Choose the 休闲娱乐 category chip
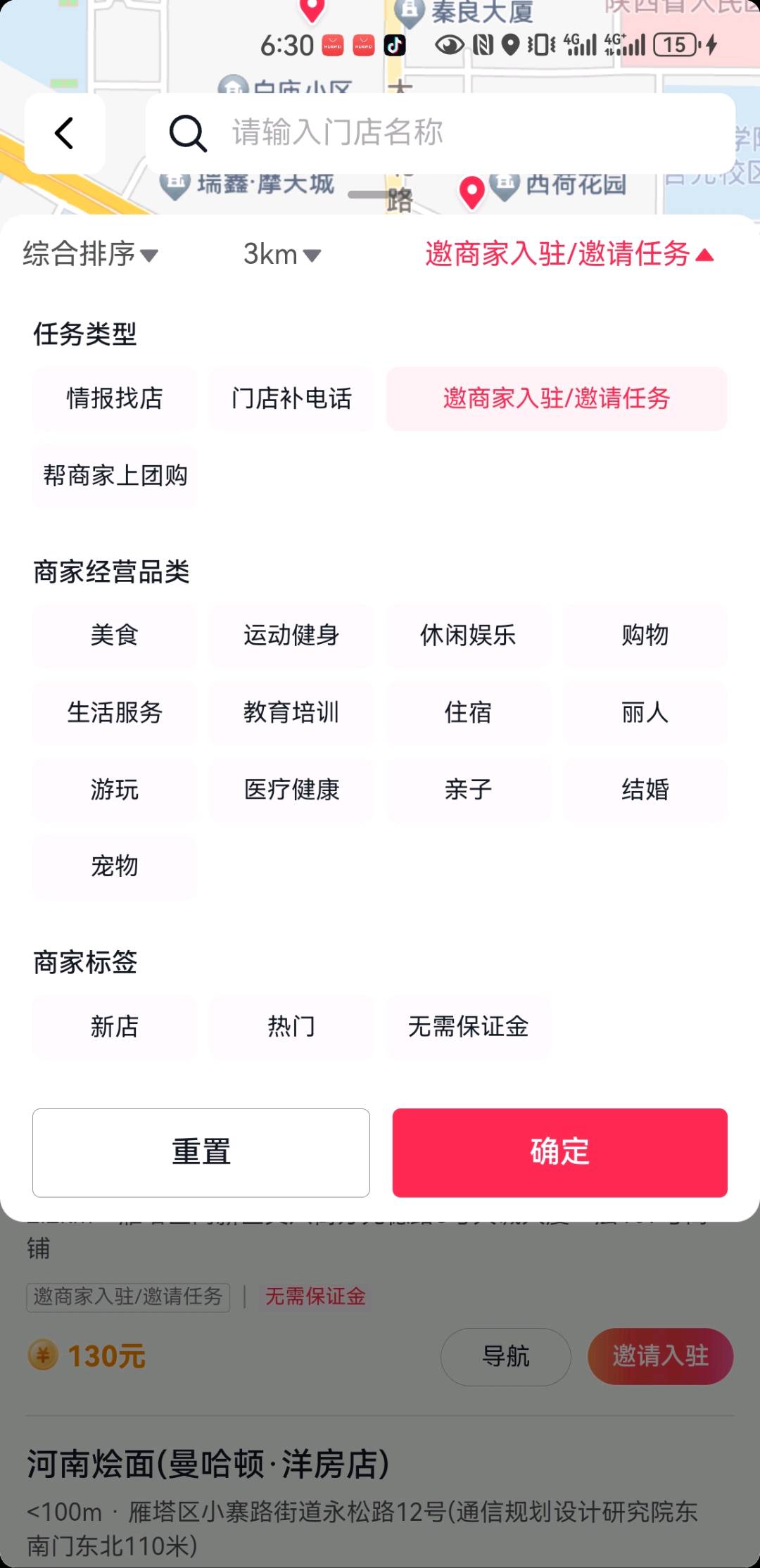The width and height of the screenshot is (760, 1568). coord(468,636)
